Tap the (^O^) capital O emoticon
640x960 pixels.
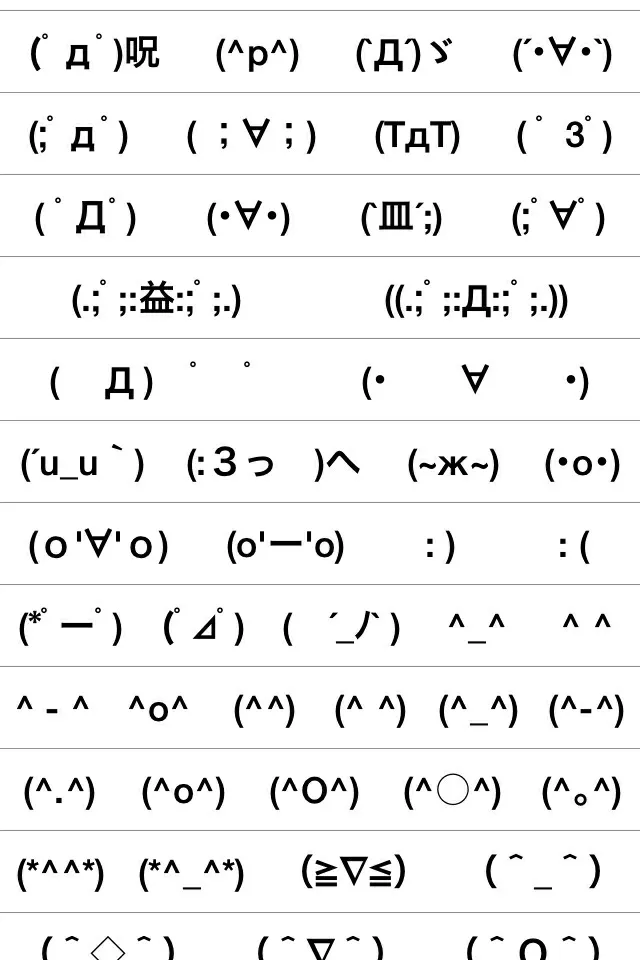pos(314,792)
